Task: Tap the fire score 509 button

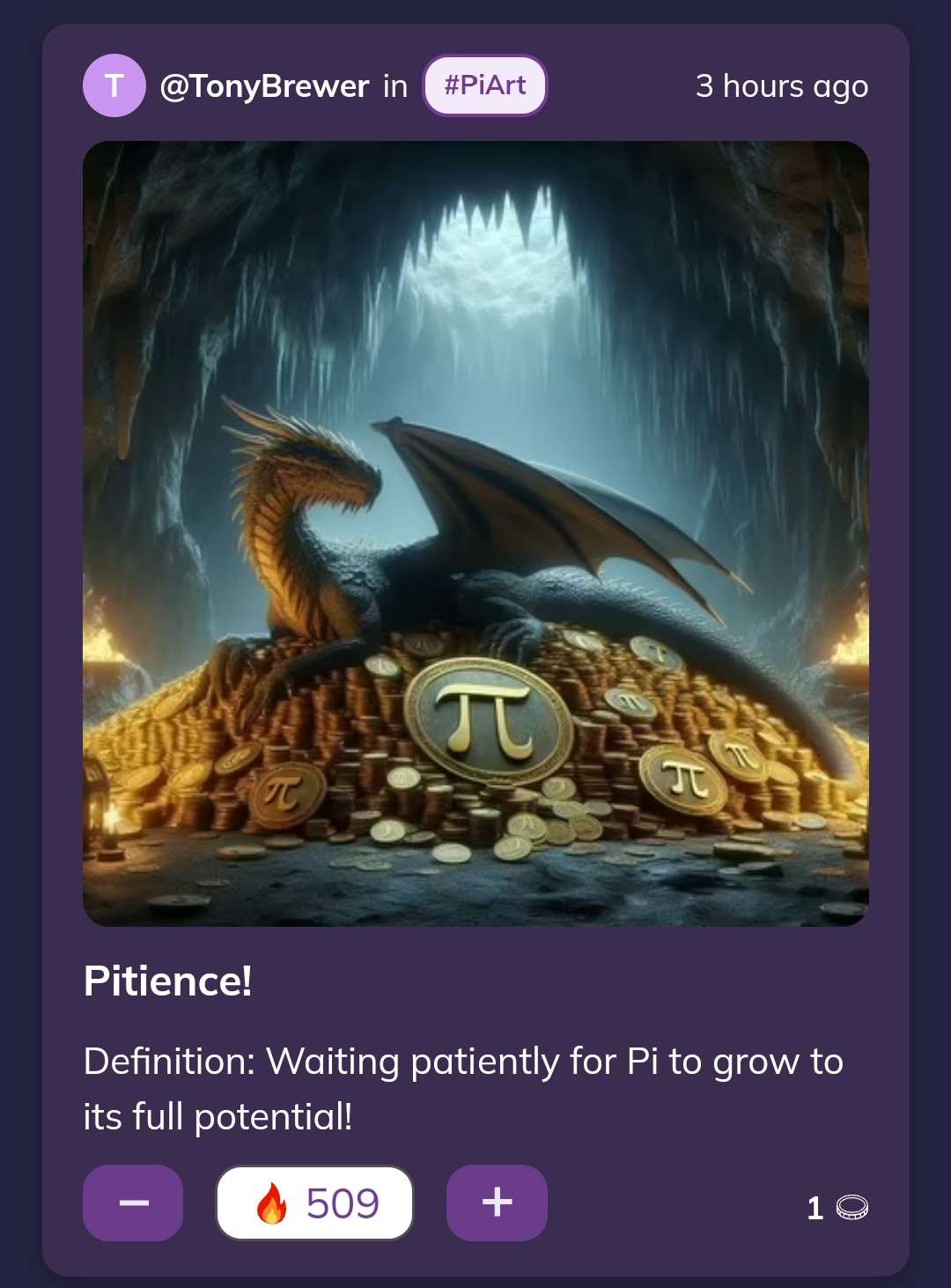Action: (x=315, y=1203)
